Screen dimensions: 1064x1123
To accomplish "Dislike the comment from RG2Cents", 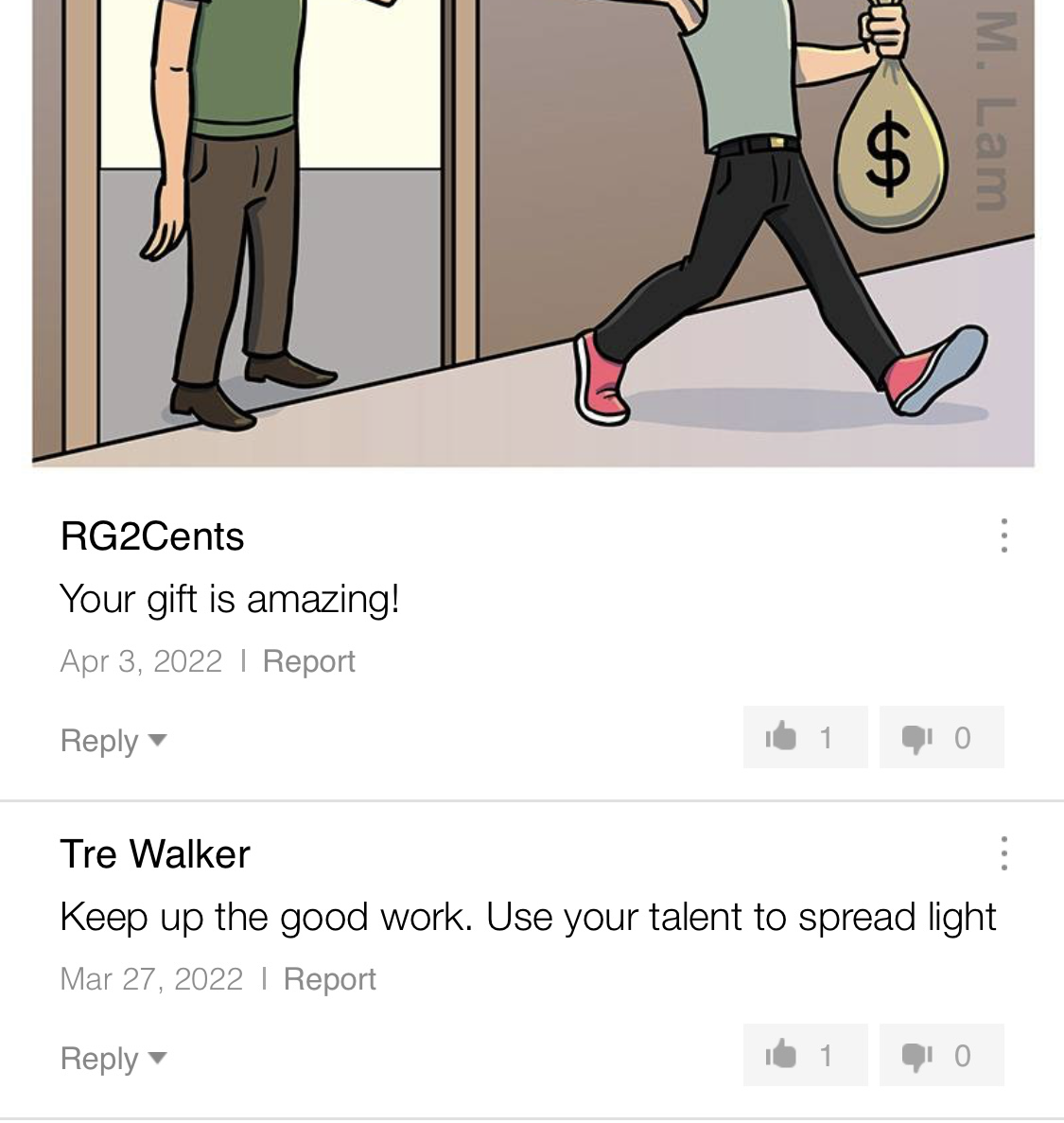I will tap(941, 737).
